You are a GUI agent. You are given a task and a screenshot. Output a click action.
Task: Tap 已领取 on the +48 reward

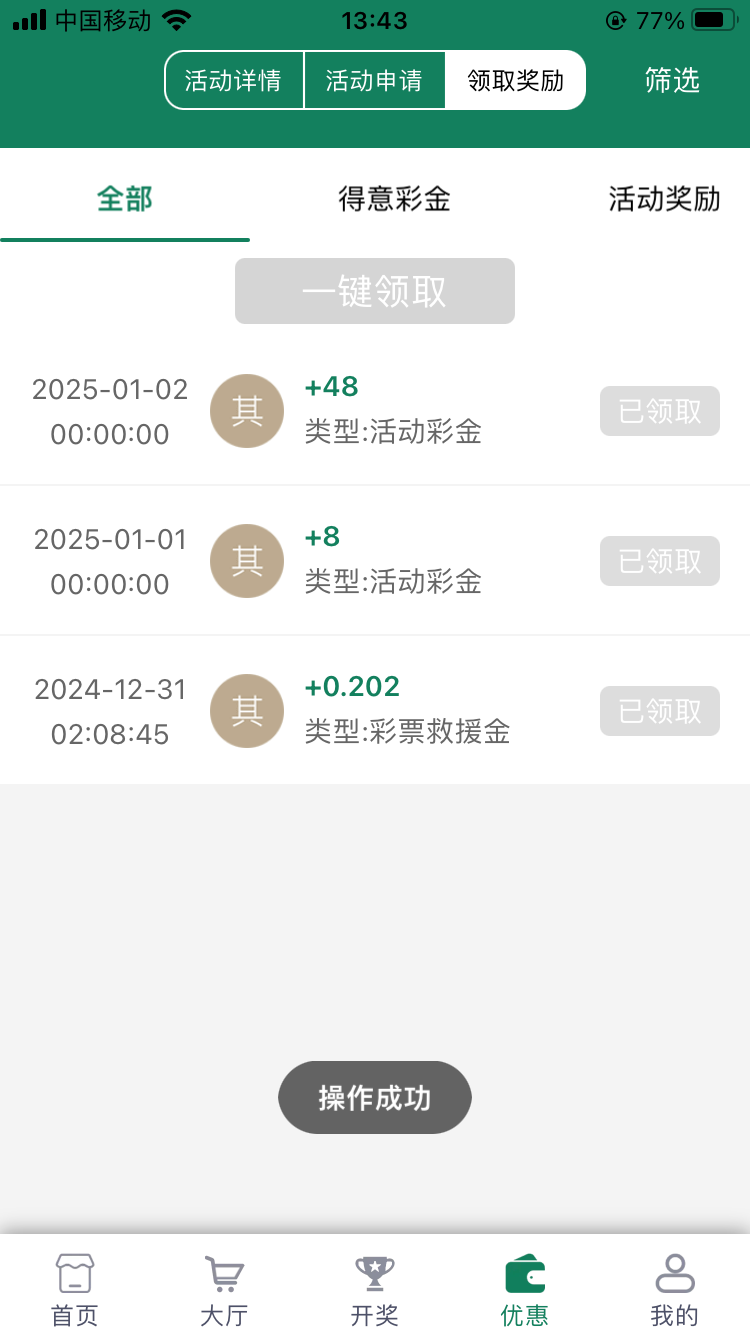click(x=660, y=411)
